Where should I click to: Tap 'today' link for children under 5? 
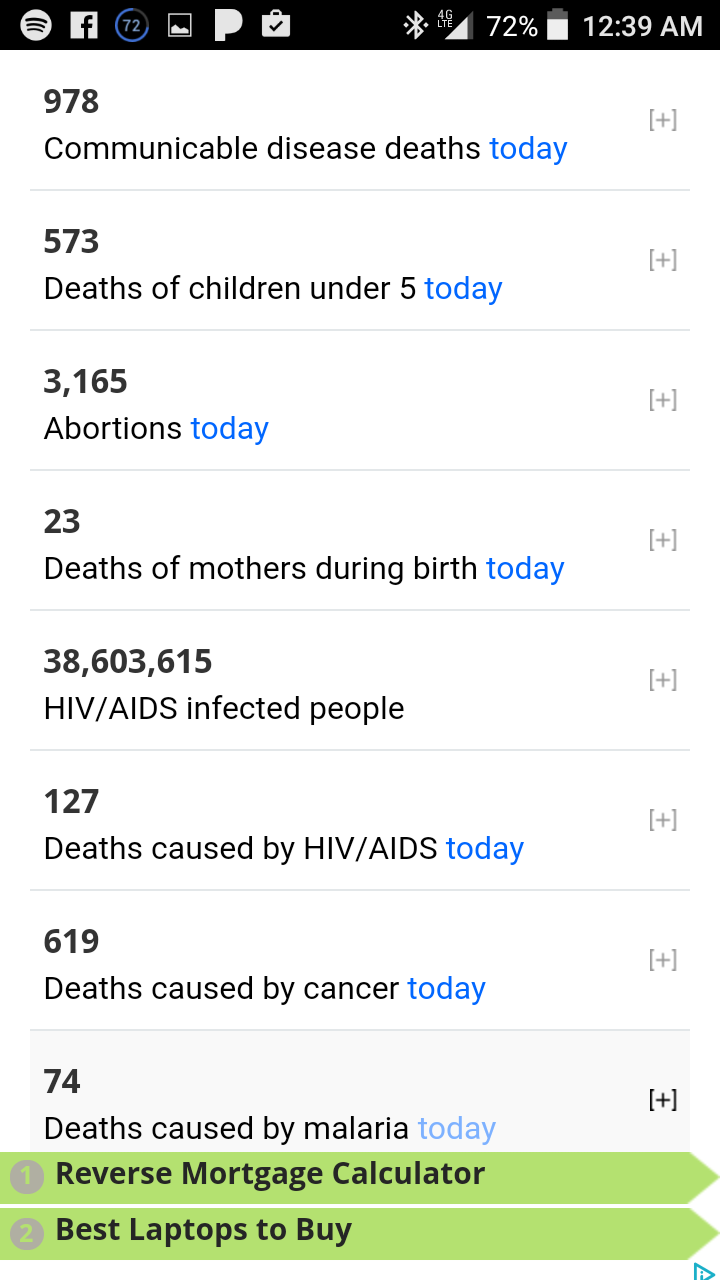click(463, 289)
